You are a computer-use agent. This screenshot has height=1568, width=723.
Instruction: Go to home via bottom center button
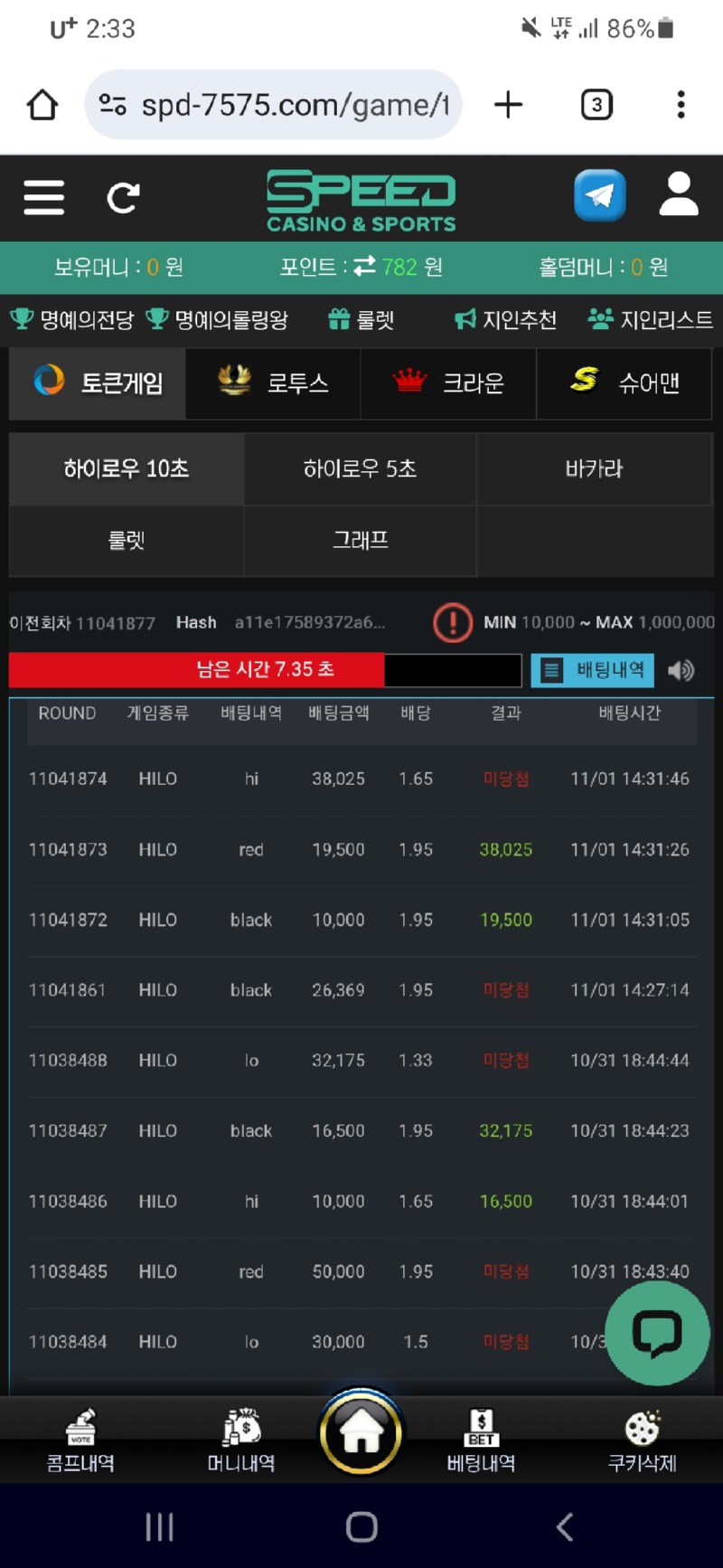(361, 1433)
